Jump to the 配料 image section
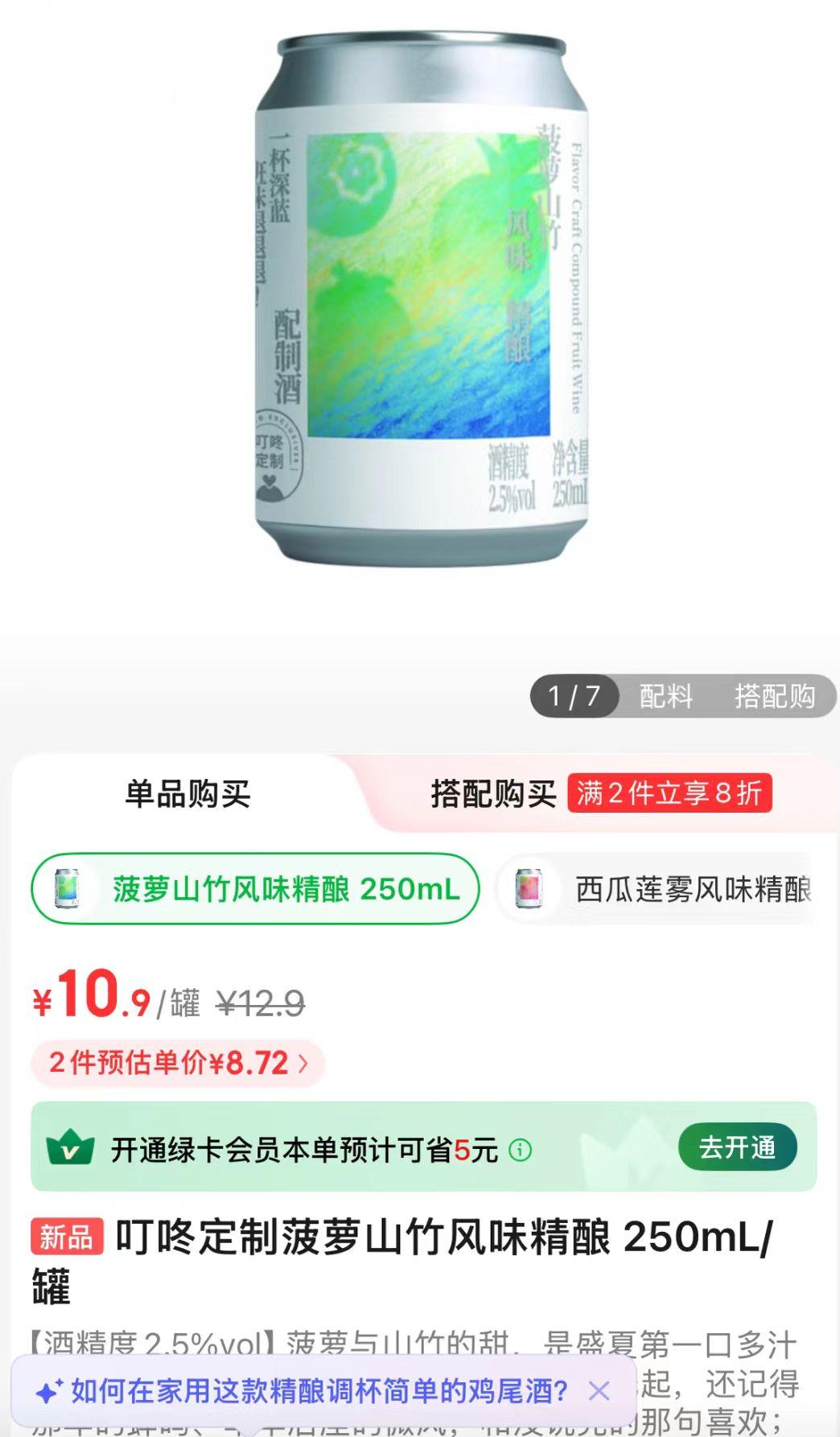840x1437 pixels. pos(665,696)
